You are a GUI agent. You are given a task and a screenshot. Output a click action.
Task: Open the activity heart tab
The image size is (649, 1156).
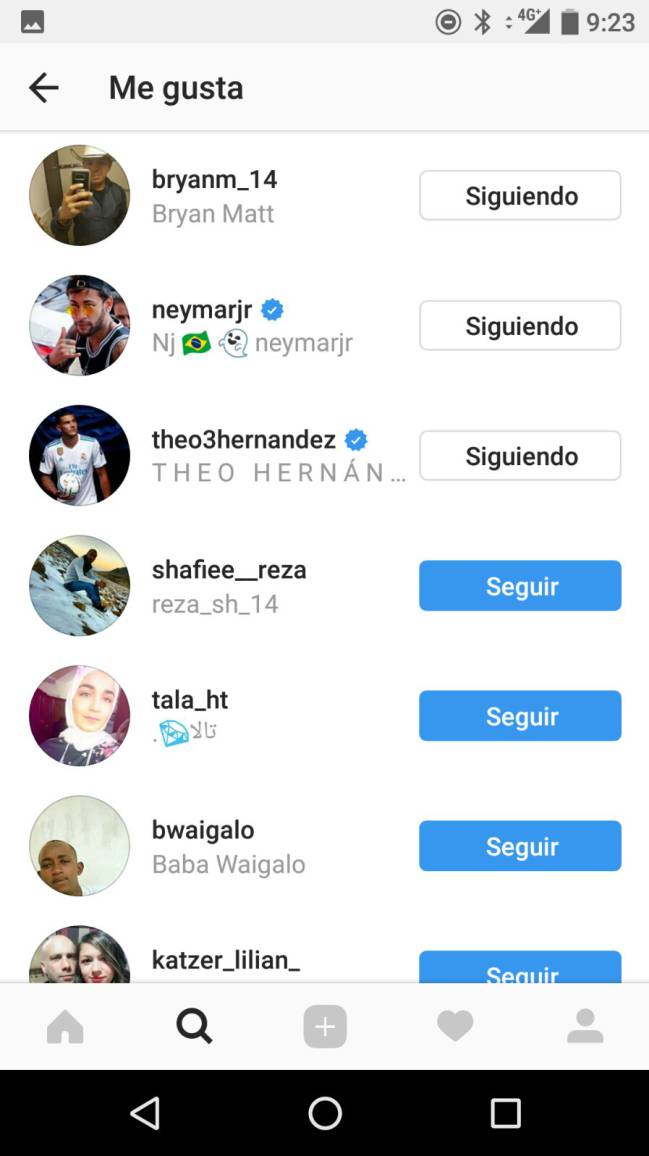(x=455, y=1026)
